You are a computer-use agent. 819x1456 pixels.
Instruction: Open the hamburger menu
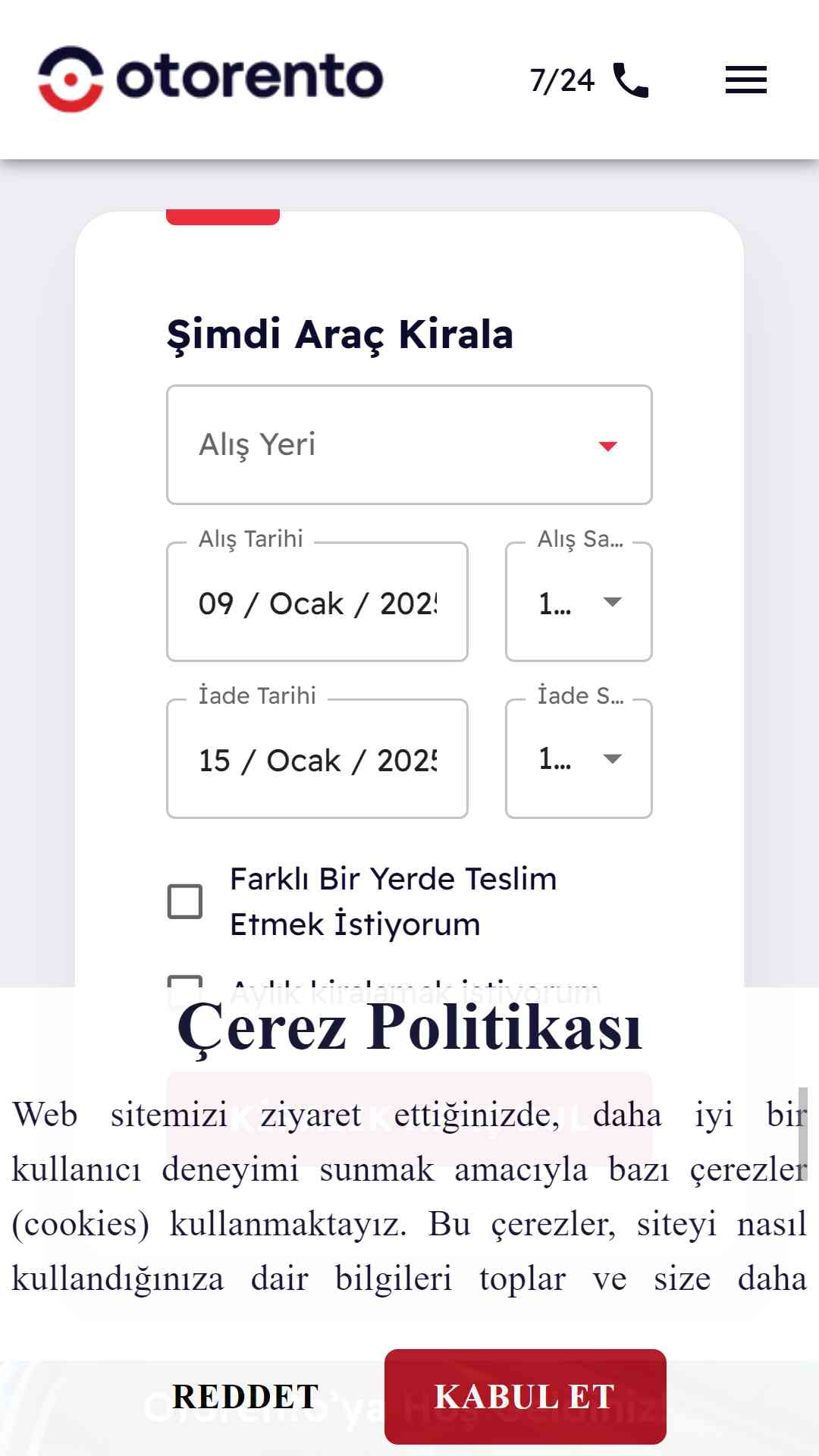click(746, 80)
